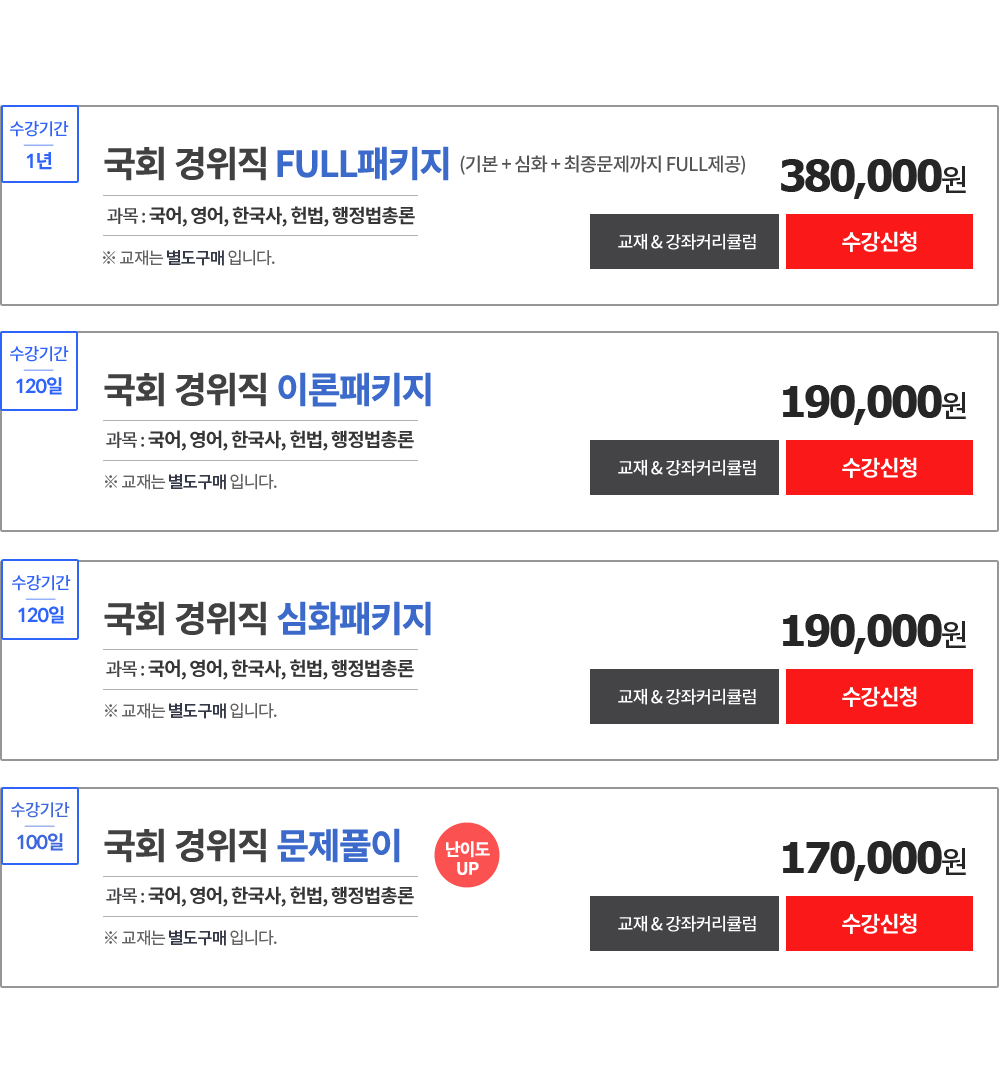This screenshot has width=1000, height=1084.
Task: Select 수강신청 on the 심화패키지 card
Action: [x=879, y=696]
